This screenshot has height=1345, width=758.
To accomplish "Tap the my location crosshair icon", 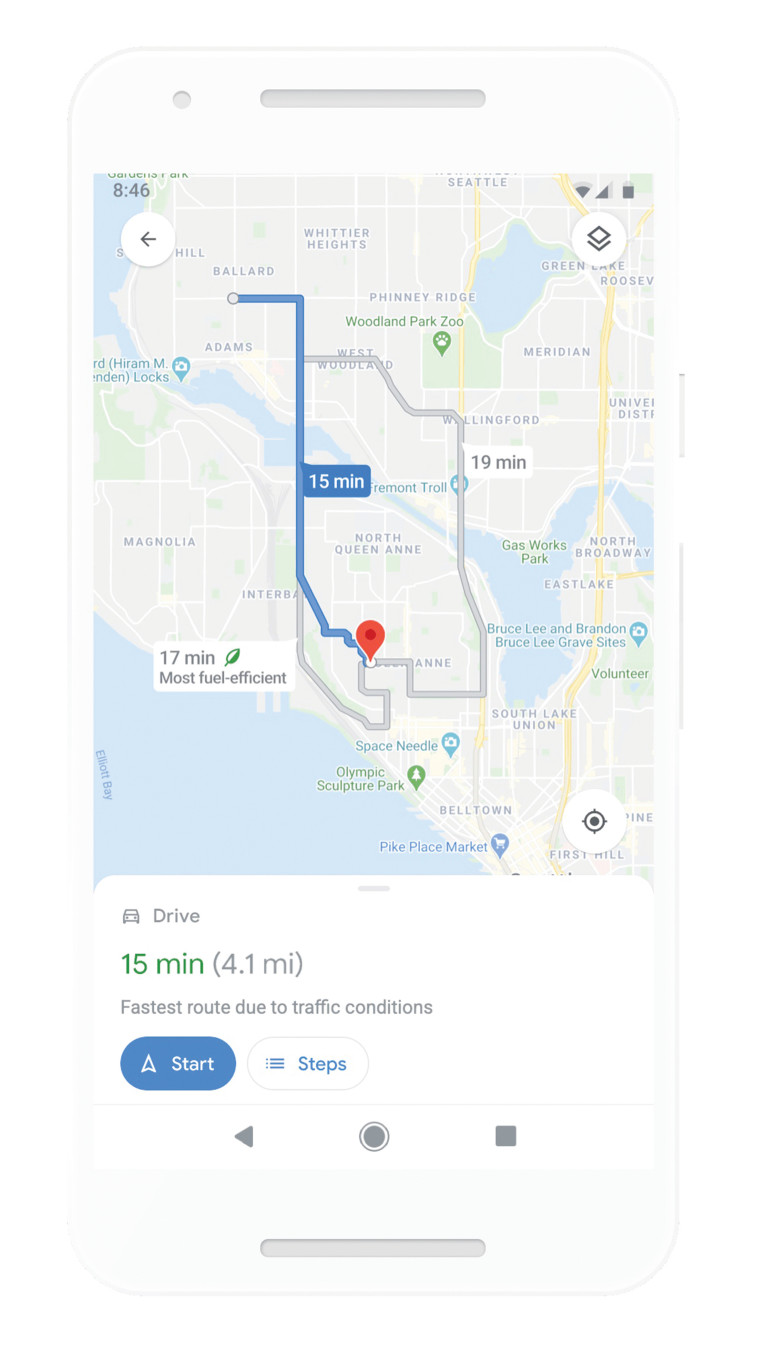I will coord(595,821).
